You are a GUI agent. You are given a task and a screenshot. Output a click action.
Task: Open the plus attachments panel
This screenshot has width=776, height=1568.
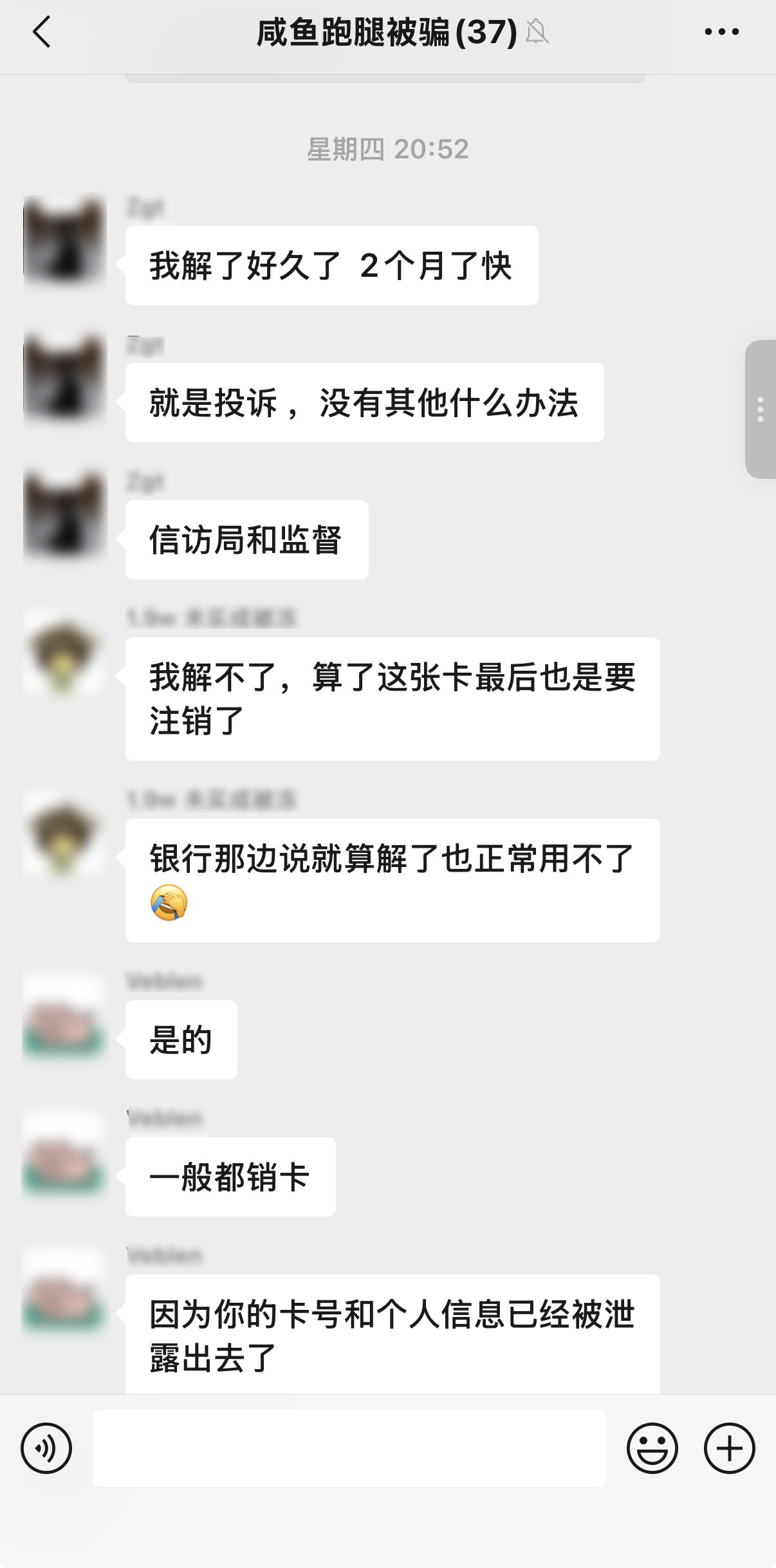tap(729, 1448)
